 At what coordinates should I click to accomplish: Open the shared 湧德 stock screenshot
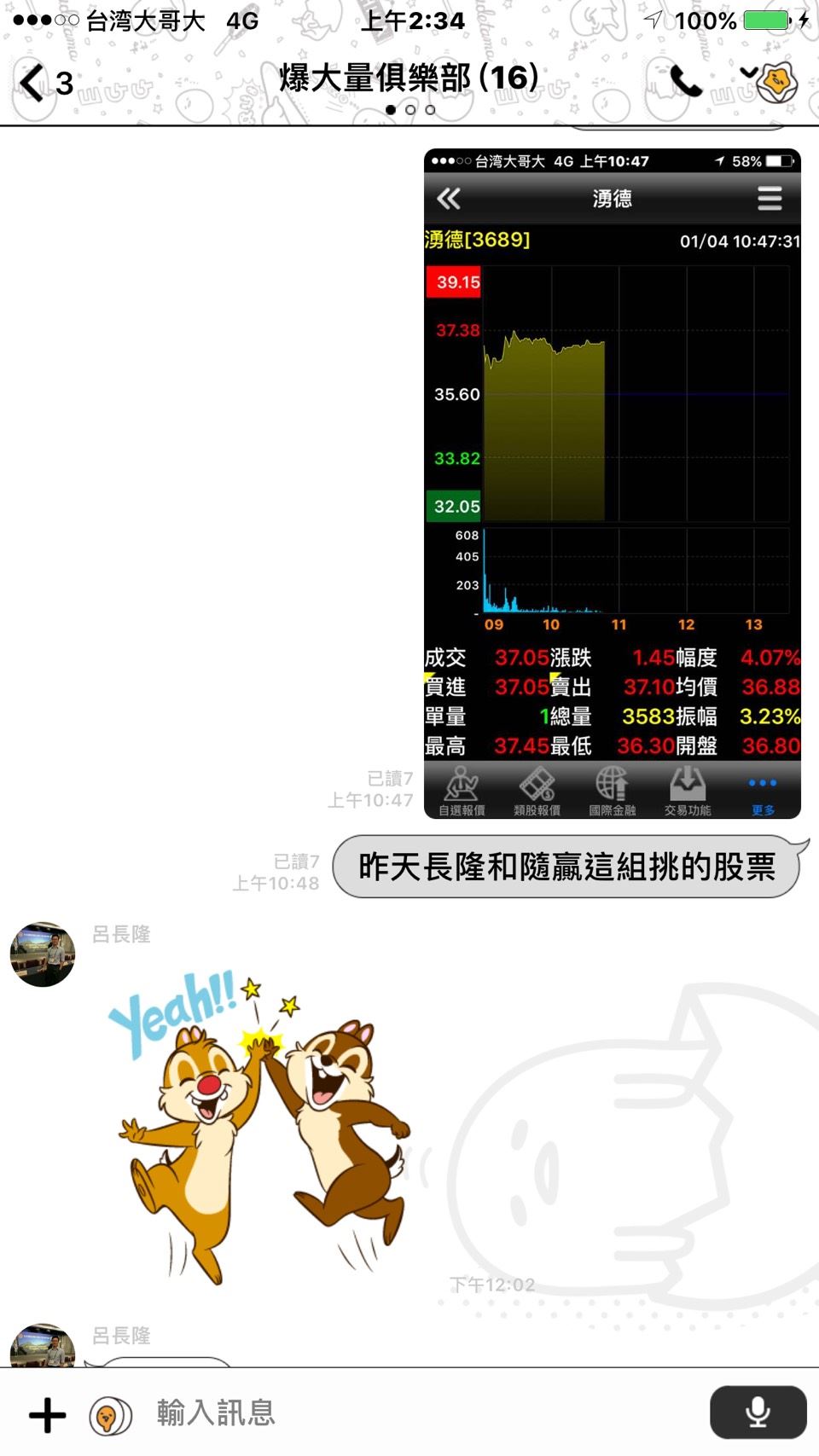pos(612,484)
